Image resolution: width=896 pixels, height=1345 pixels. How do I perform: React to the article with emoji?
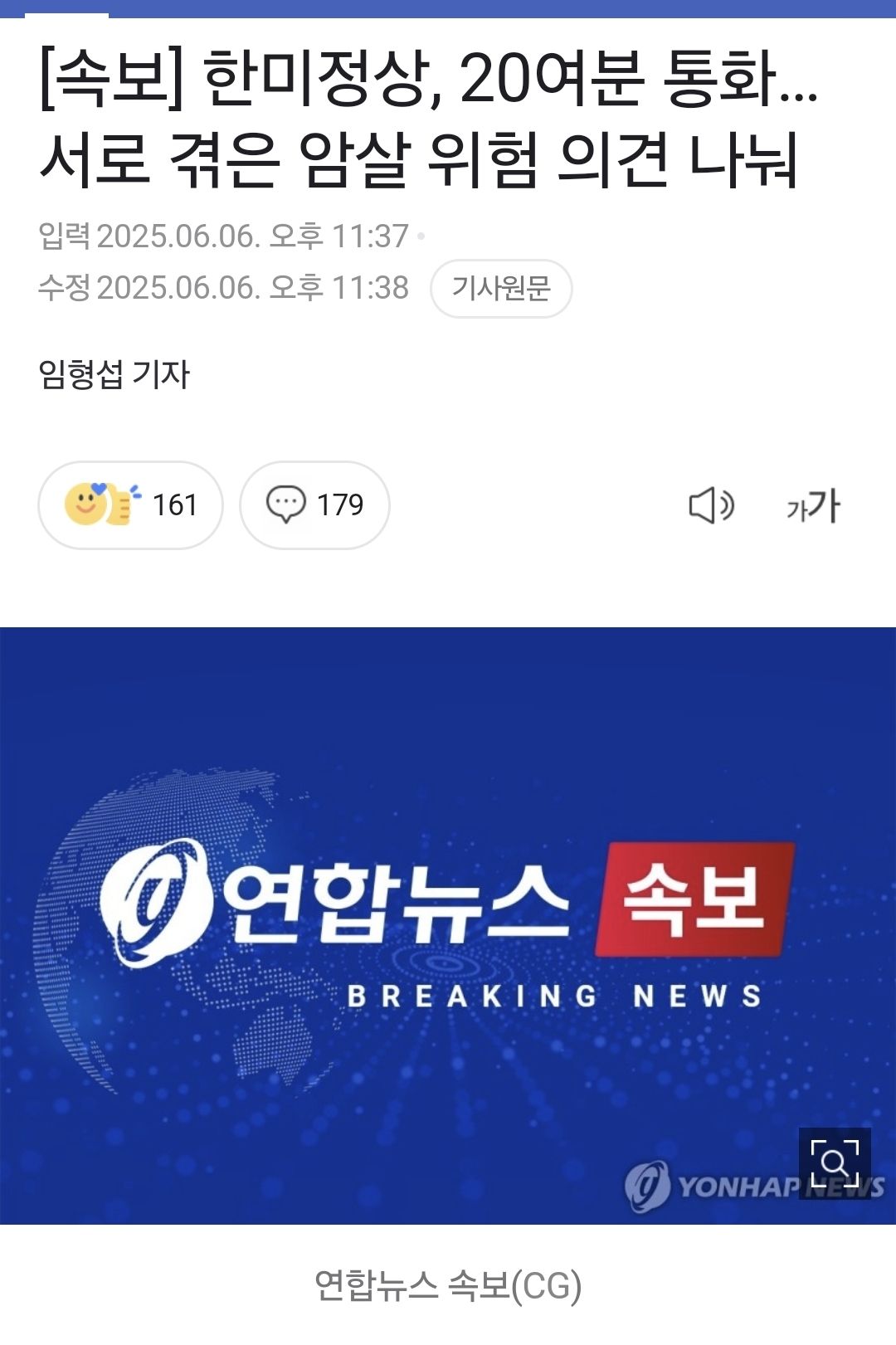click(130, 504)
